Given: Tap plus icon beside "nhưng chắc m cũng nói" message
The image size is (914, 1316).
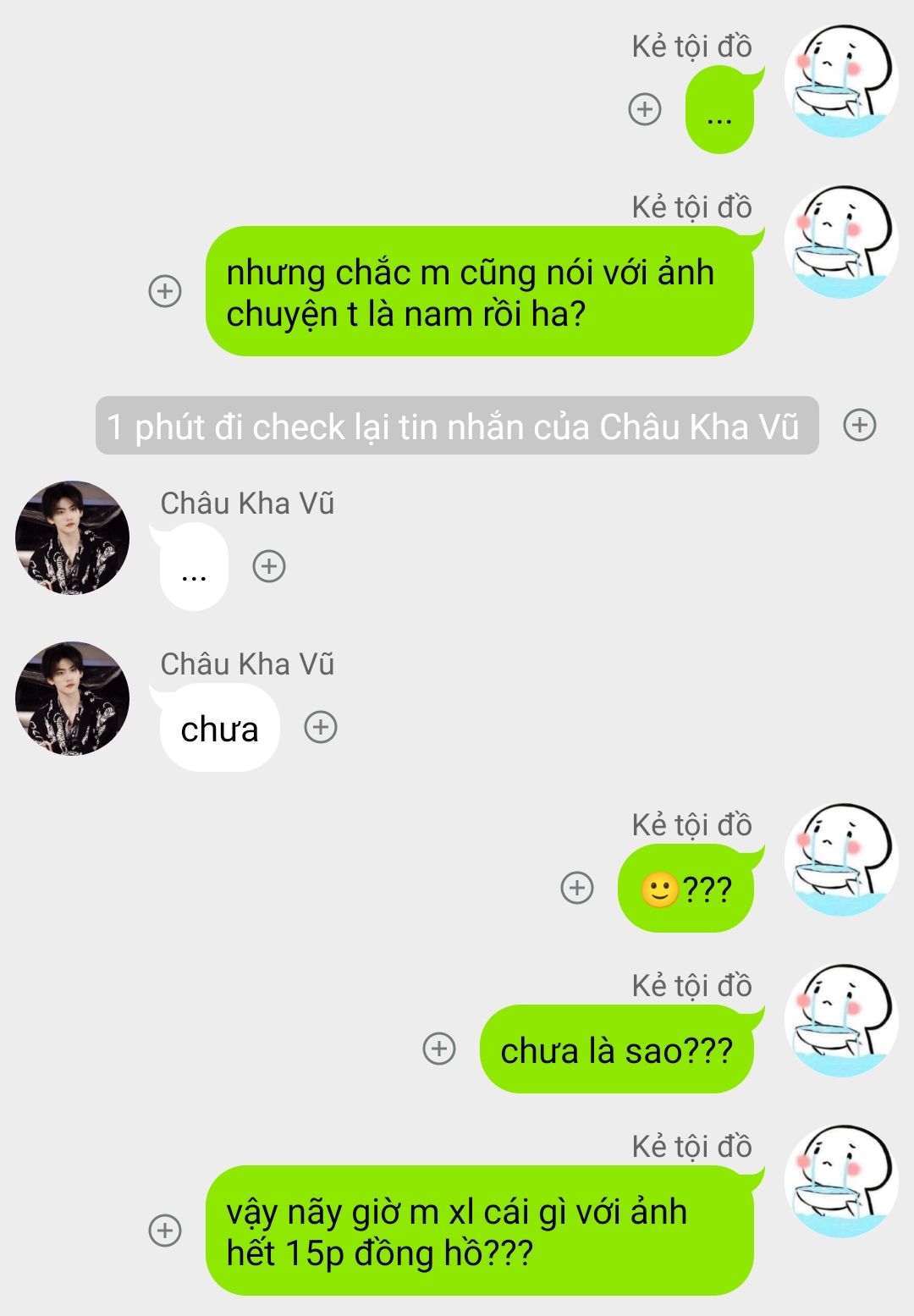Looking at the screenshot, I should [165, 291].
